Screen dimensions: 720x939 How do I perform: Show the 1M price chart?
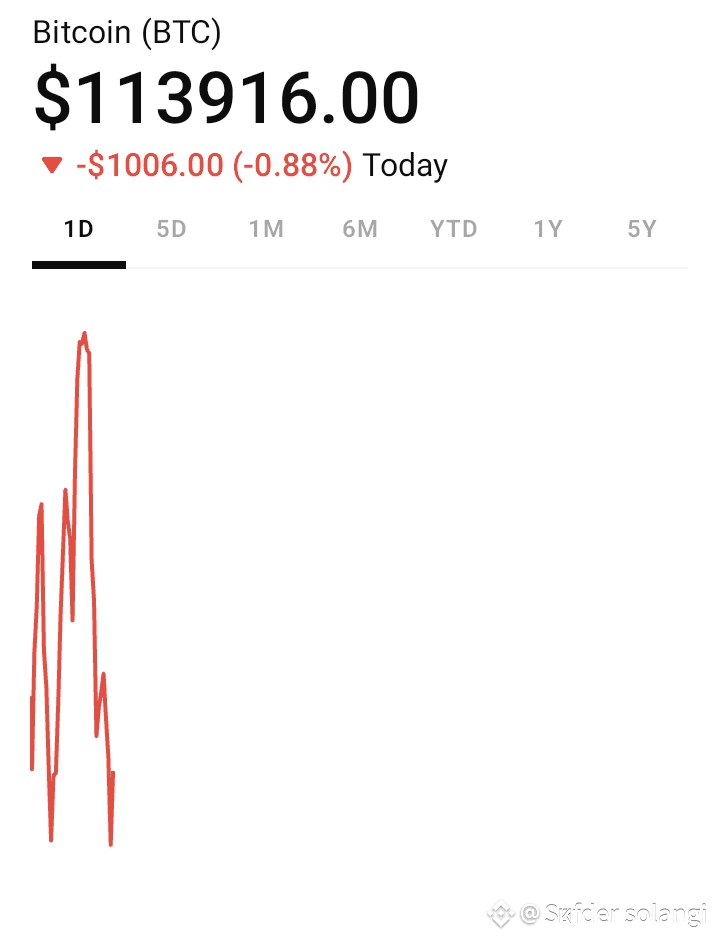point(266,230)
